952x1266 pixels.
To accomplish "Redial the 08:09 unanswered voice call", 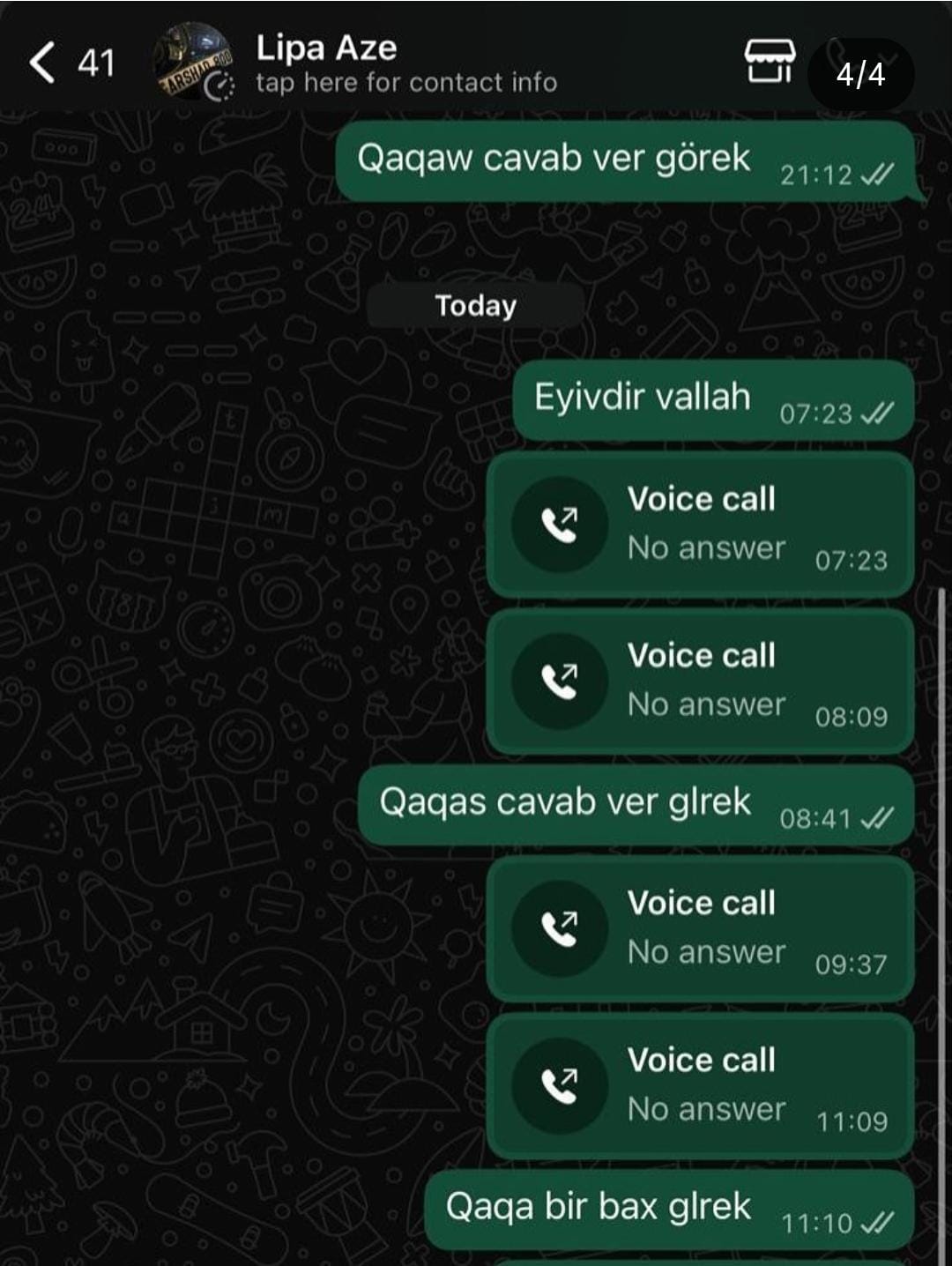I will pos(700,681).
